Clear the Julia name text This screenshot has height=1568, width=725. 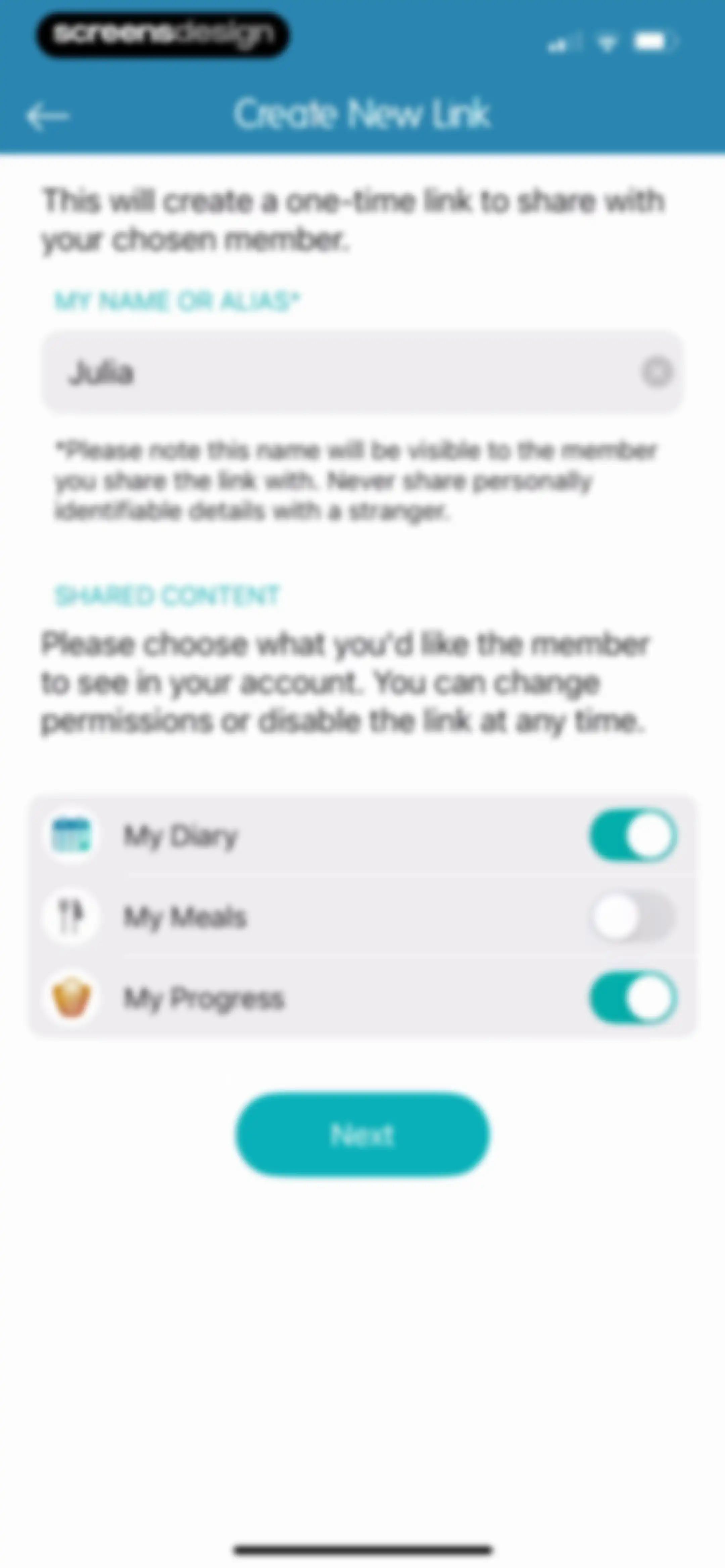[657, 372]
